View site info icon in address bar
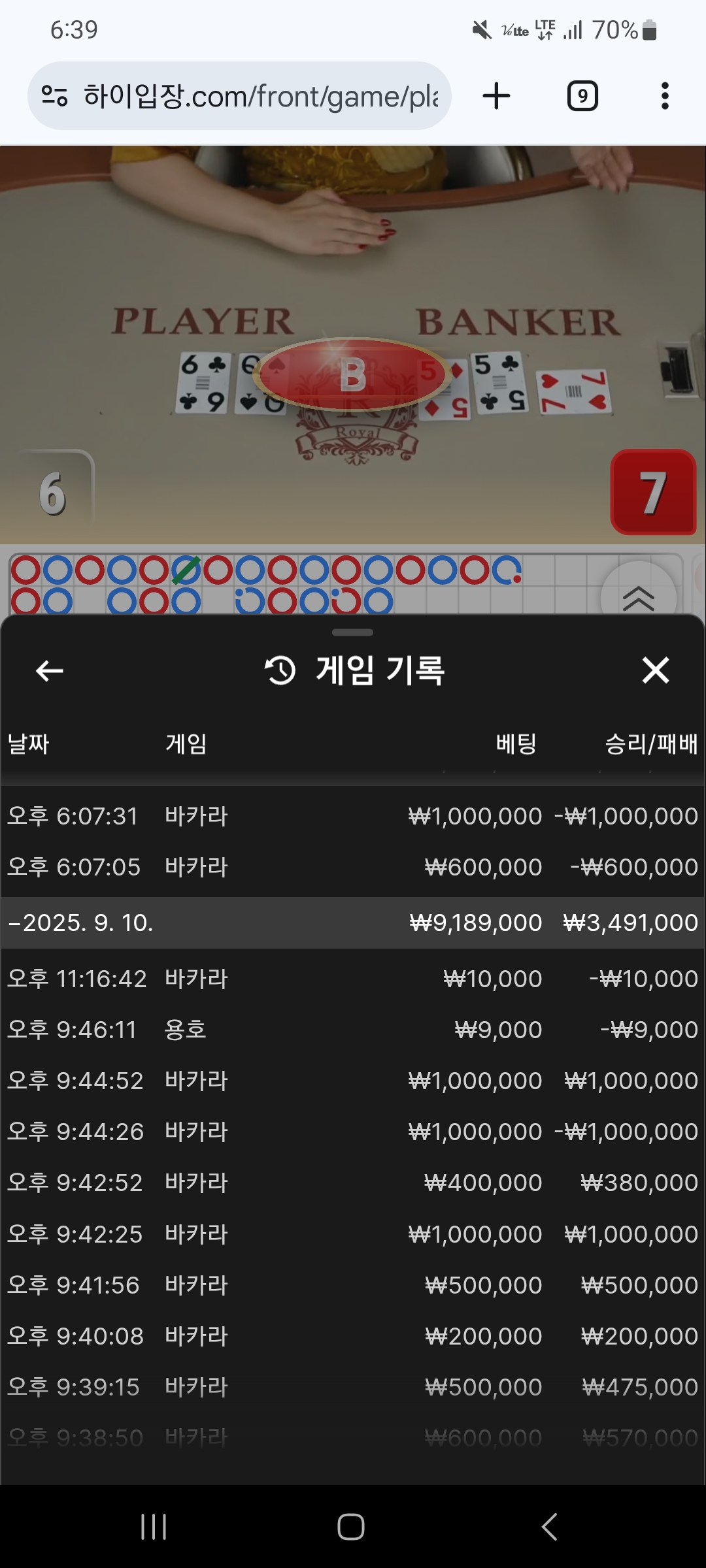The width and height of the screenshot is (706, 1568). click(54, 96)
